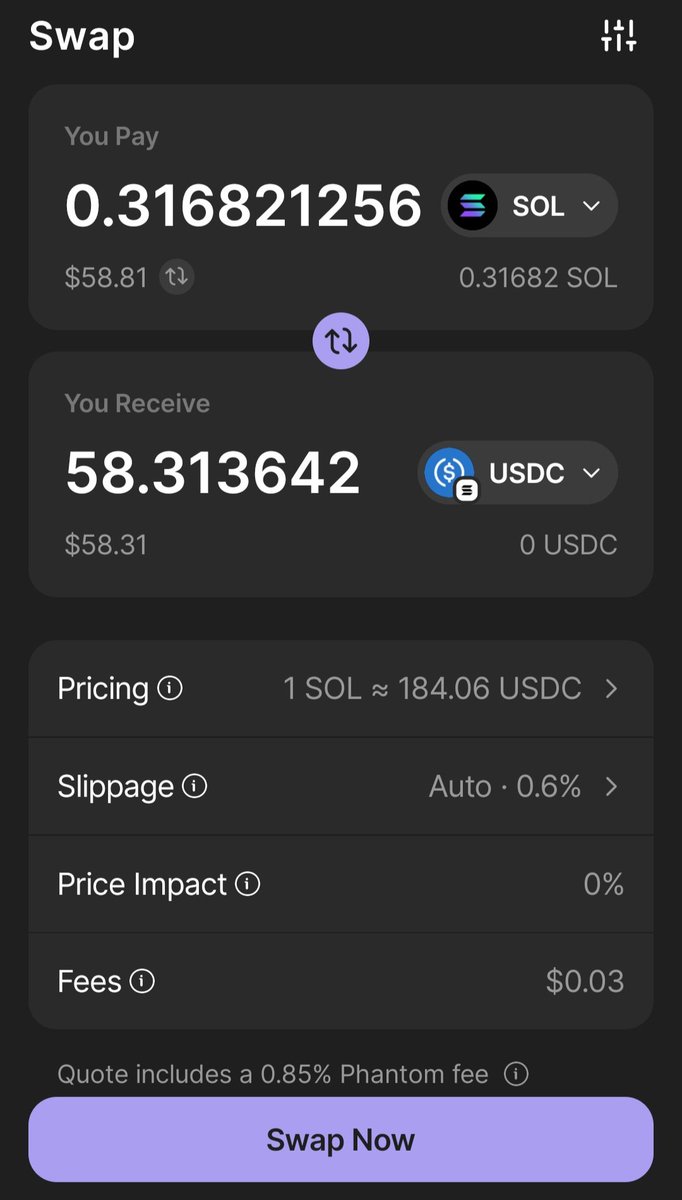Flip the pay and receive tokens
This screenshot has width=682, height=1200.
pos(341,341)
